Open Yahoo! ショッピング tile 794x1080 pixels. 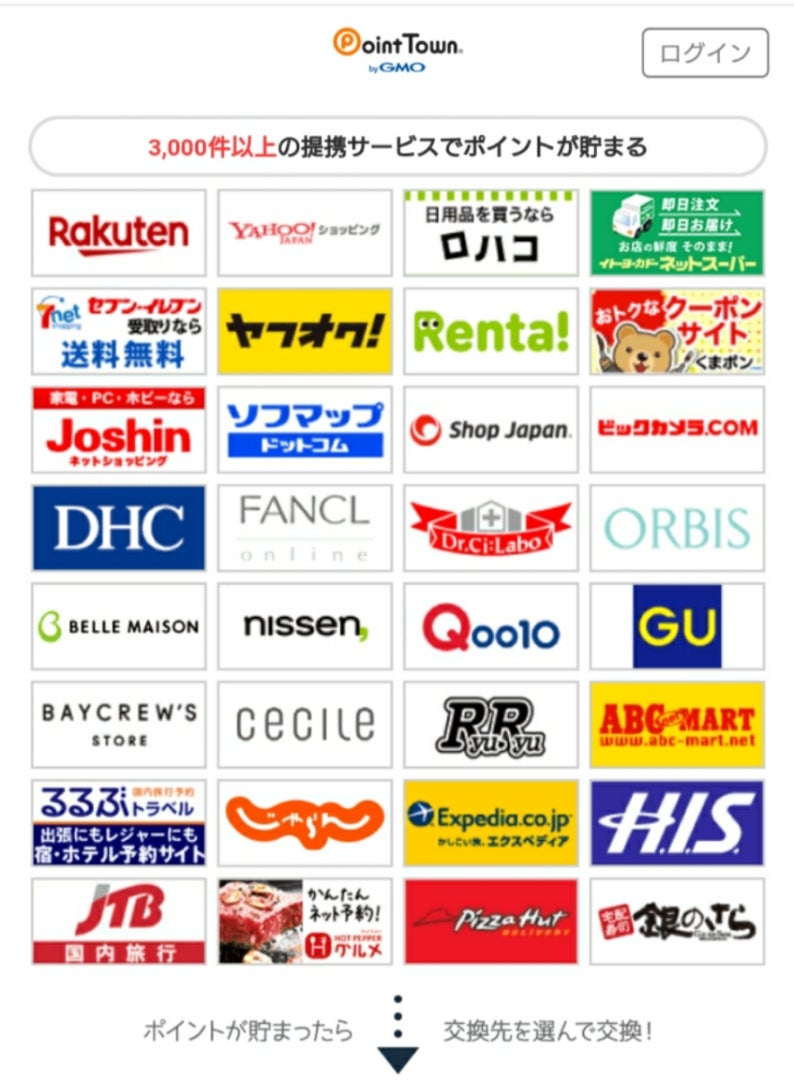coord(305,233)
